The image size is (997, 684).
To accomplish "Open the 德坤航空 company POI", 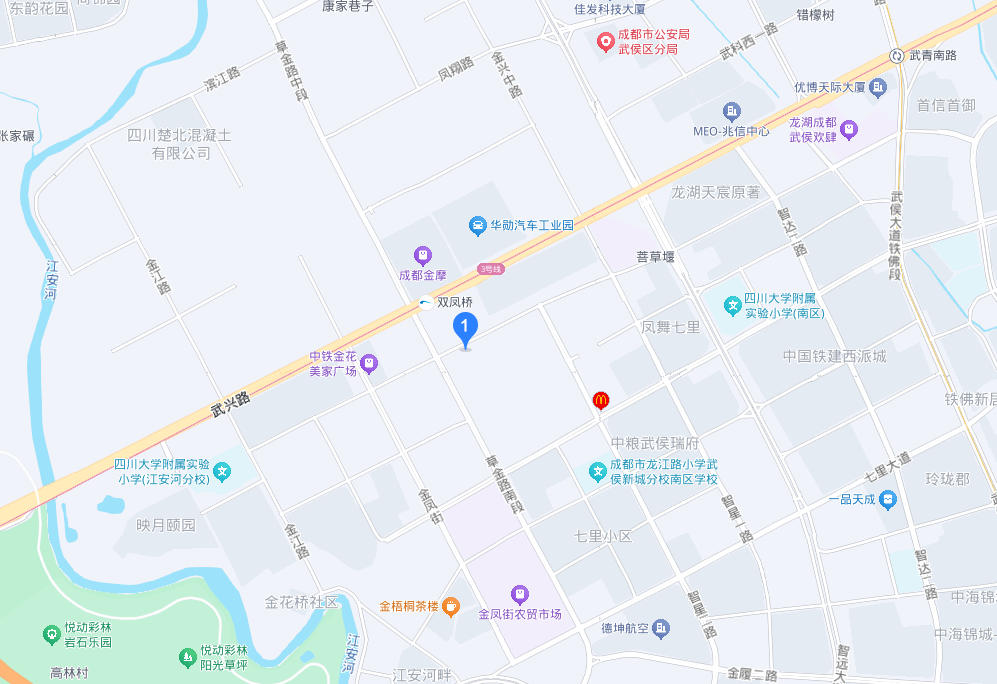I will pos(661,629).
